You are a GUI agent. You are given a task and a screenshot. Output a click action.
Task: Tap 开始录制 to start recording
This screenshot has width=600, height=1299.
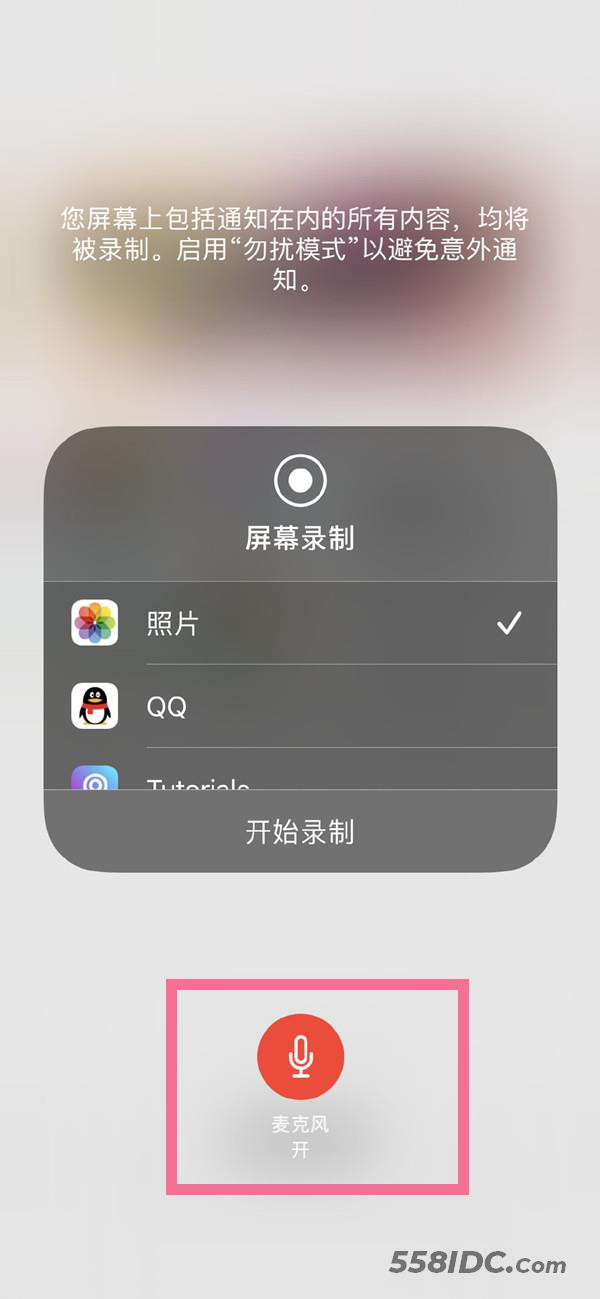click(300, 831)
